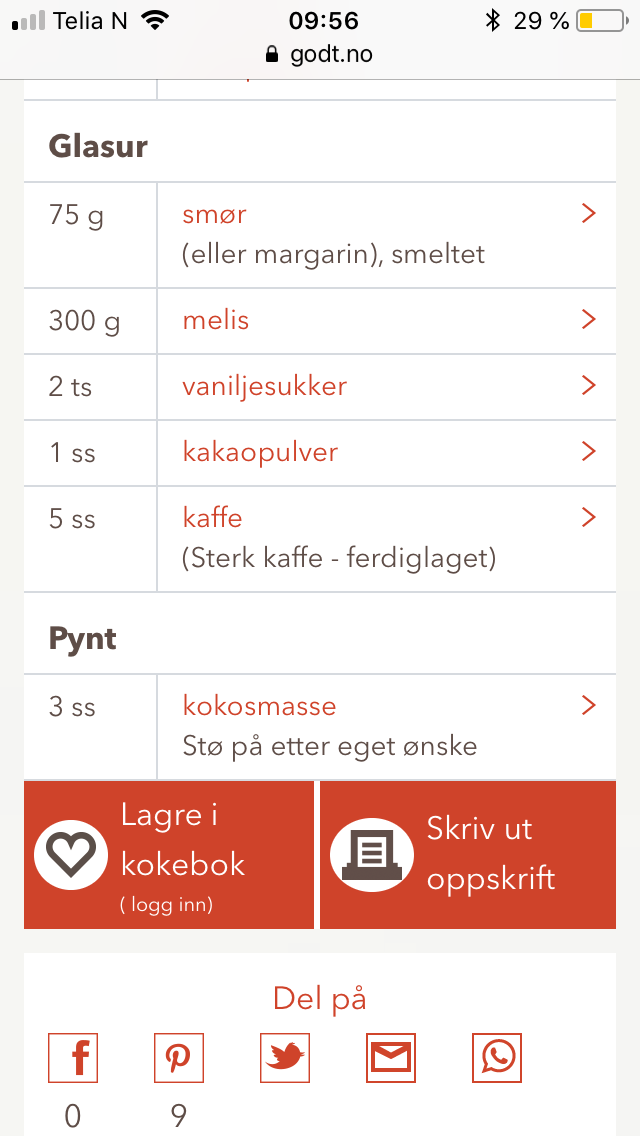Share the recipe on Facebook
This screenshot has width=640, height=1136.
click(73, 1058)
